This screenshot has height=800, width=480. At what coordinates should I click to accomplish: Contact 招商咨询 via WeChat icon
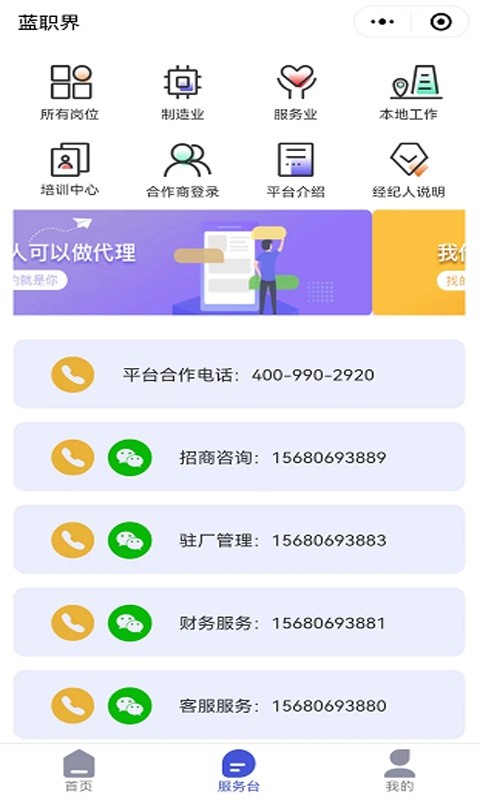[130, 457]
